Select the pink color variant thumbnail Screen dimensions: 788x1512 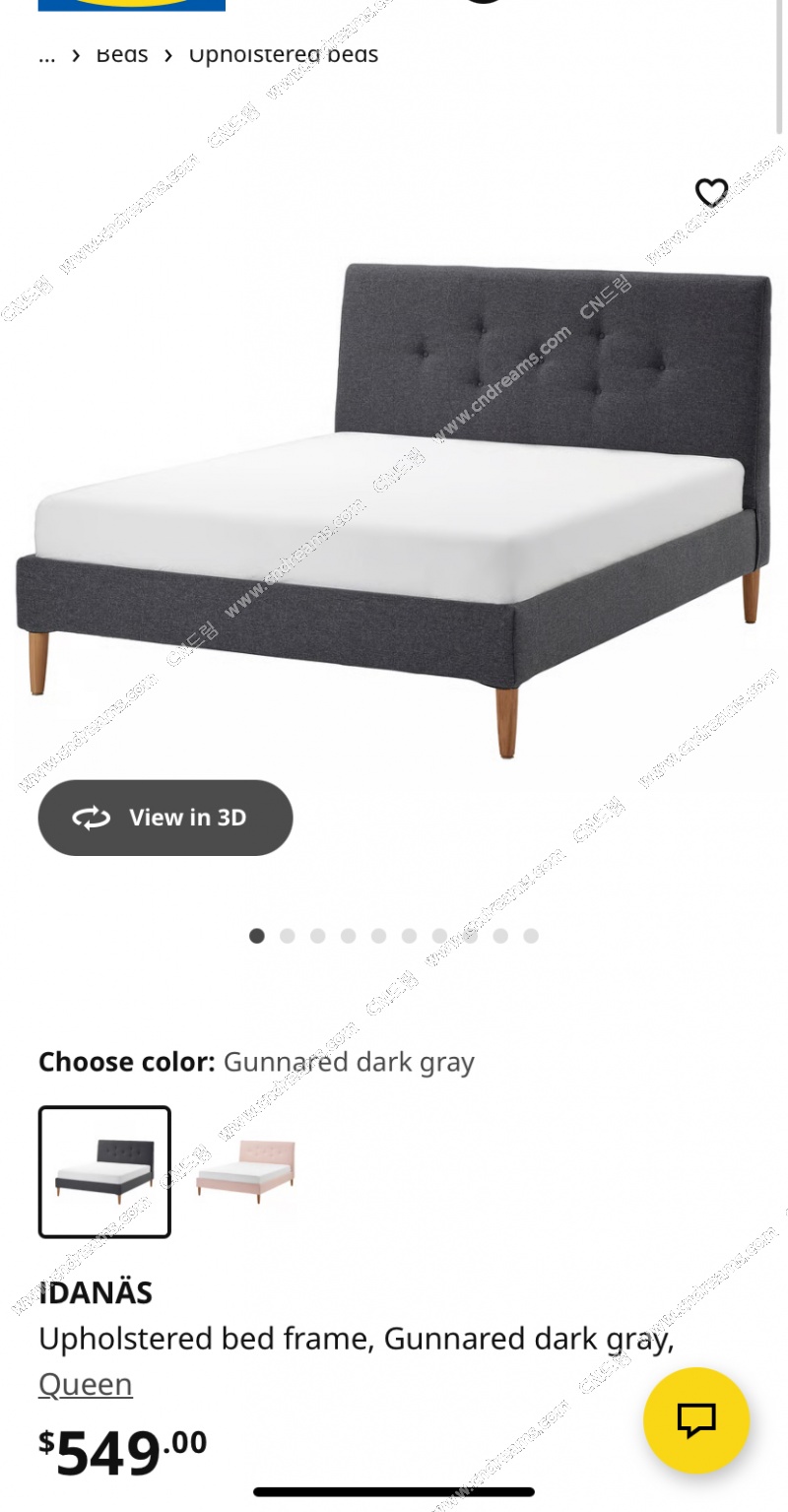pyautogui.click(x=245, y=1170)
